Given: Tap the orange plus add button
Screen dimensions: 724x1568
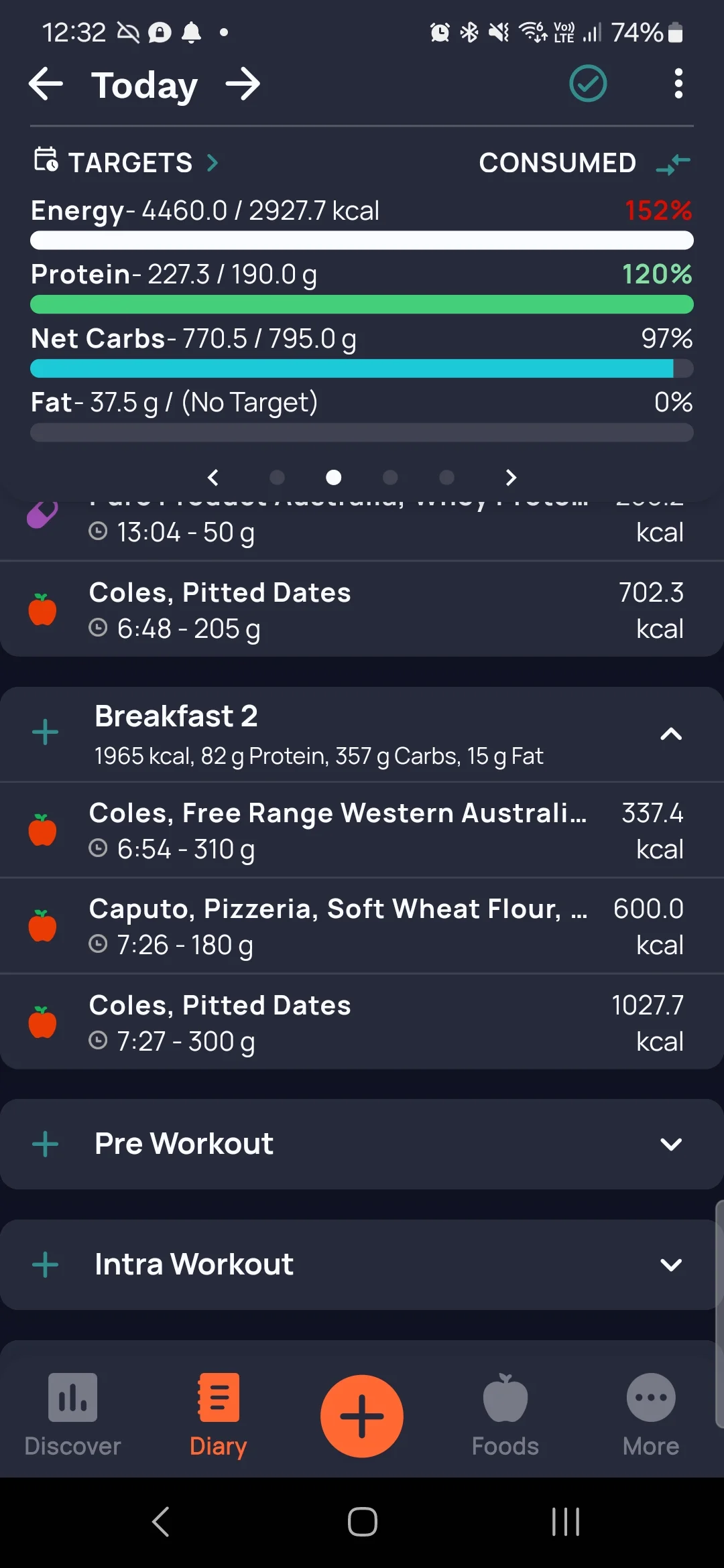Looking at the screenshot, I should [x=362, y=1416].
